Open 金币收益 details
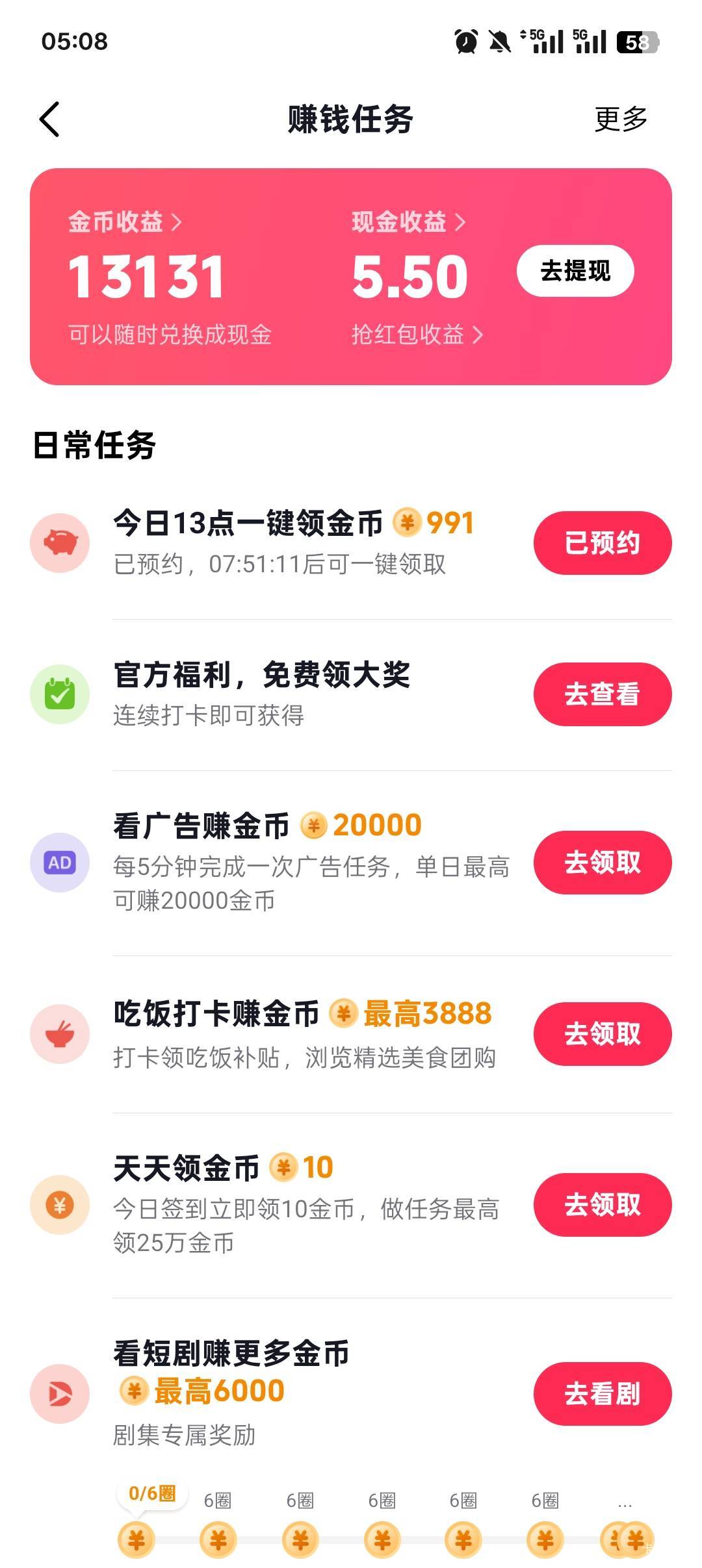Viewport: 702px width, 1568px height. coord(125,221)
